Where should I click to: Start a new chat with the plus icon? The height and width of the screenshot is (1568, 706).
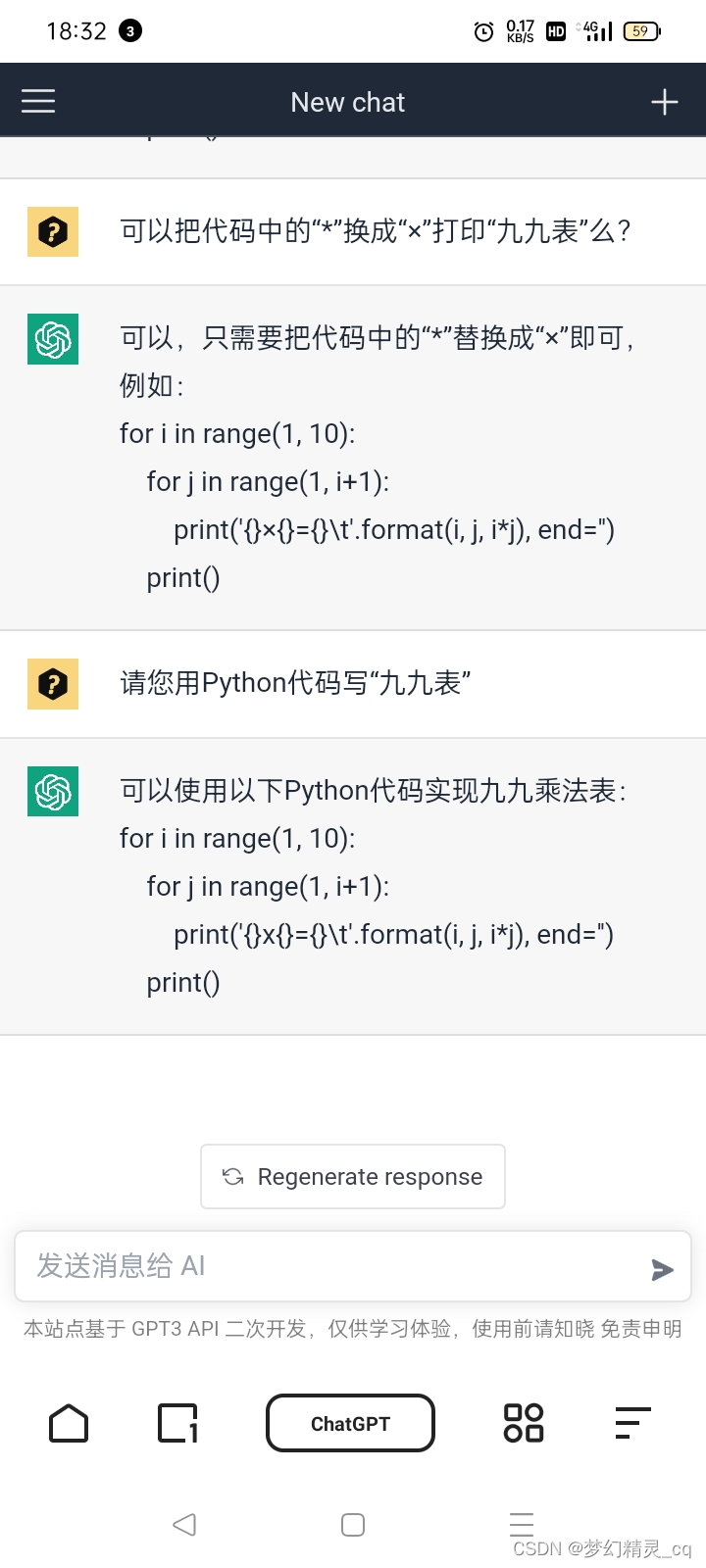click(x=665, y=101)
